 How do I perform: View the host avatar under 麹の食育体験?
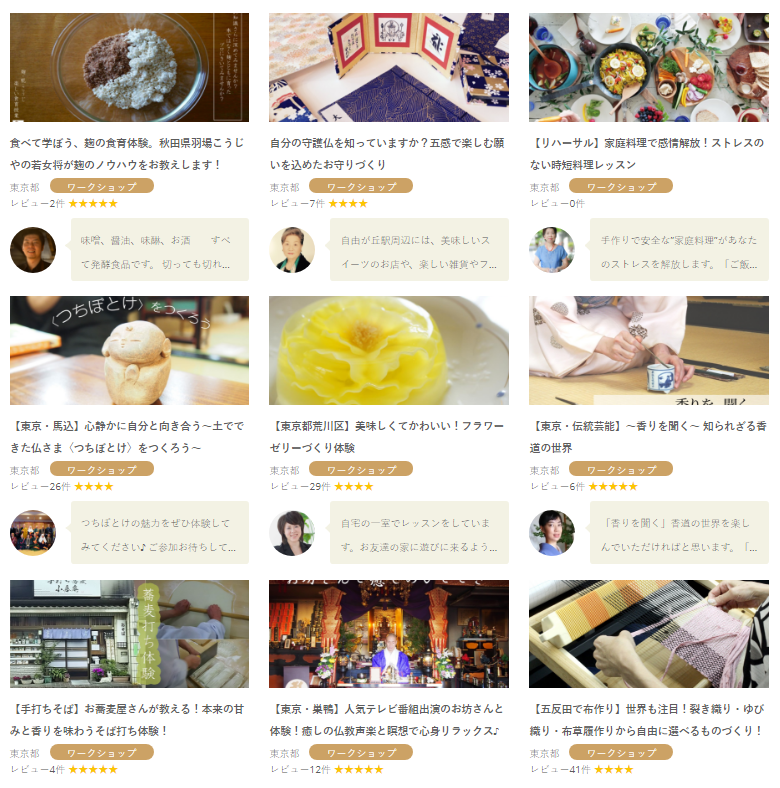(33, 250)
